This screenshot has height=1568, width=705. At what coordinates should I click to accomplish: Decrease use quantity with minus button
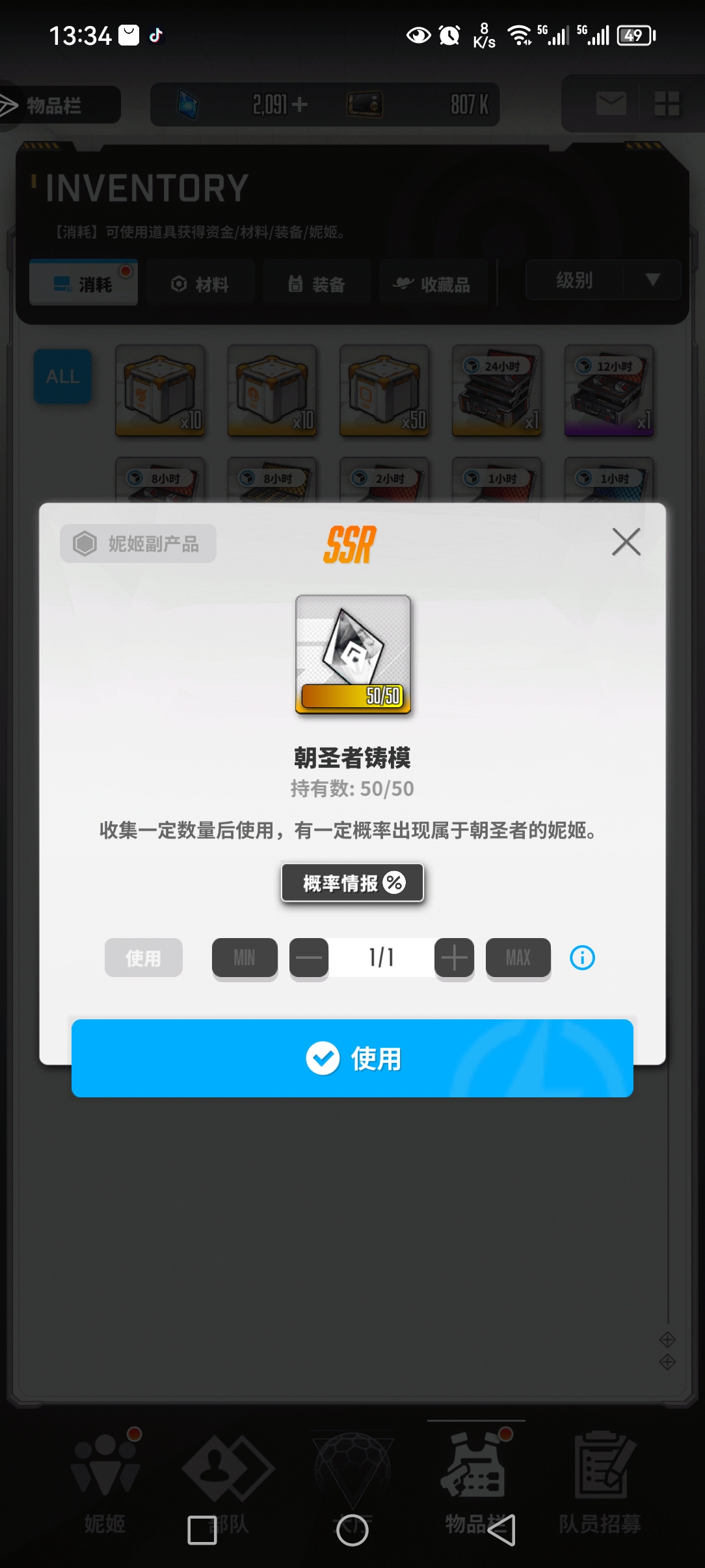309,958
